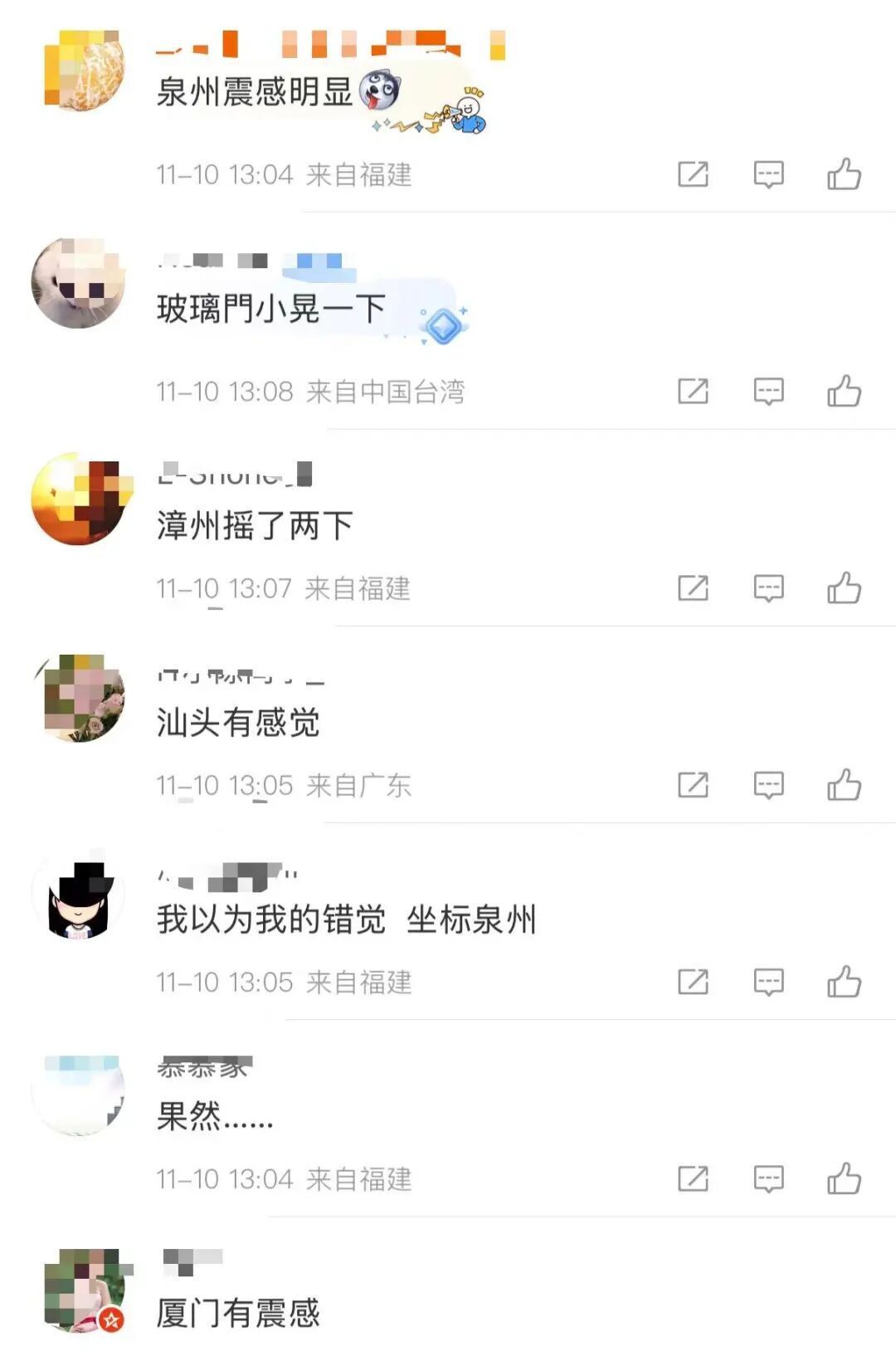Reply to the comment 漳州摇了两下
The image size is (896, 1356).
[x=768, y=588]
